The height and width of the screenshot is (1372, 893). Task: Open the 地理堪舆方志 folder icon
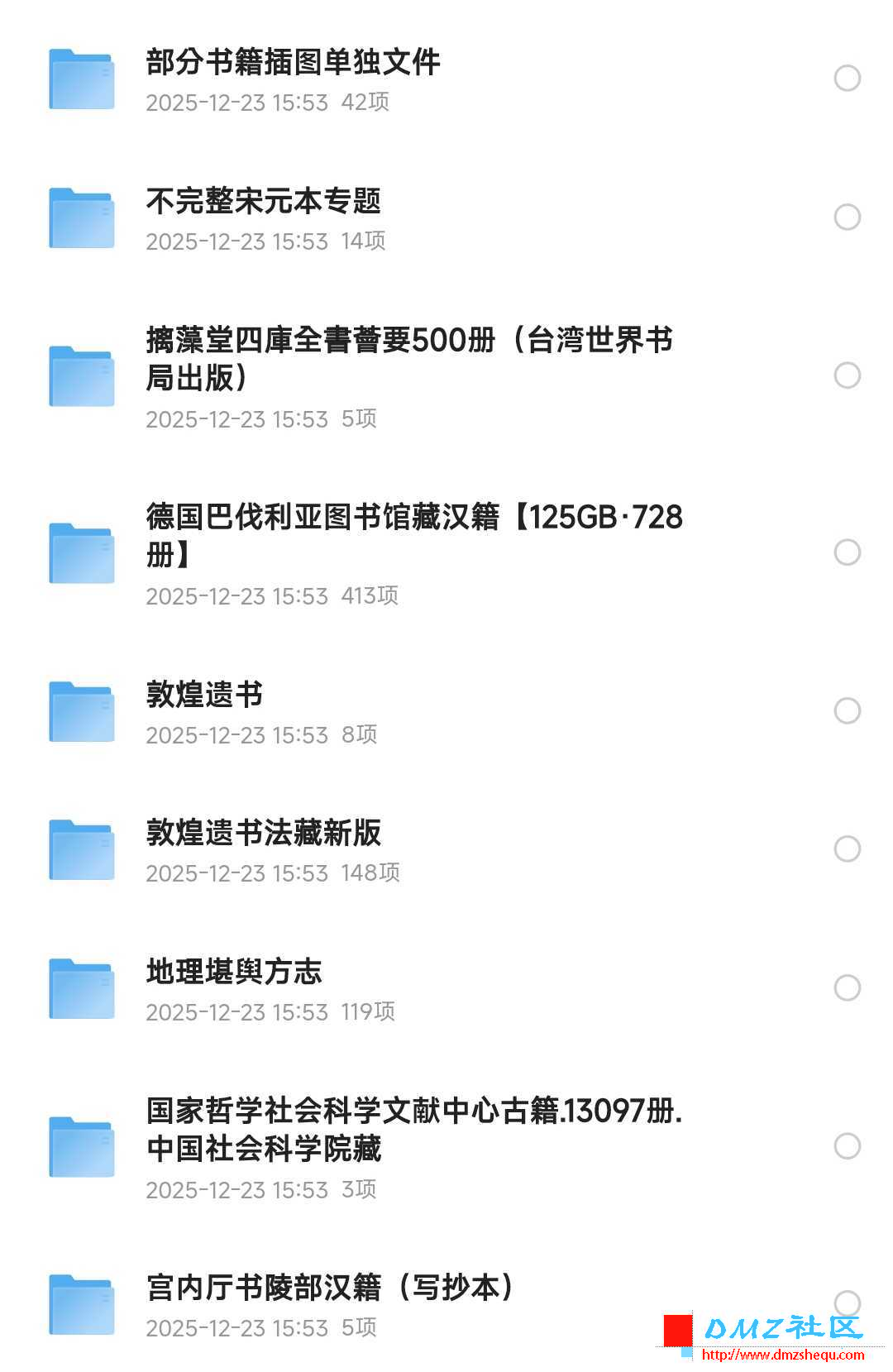point(83,987)
